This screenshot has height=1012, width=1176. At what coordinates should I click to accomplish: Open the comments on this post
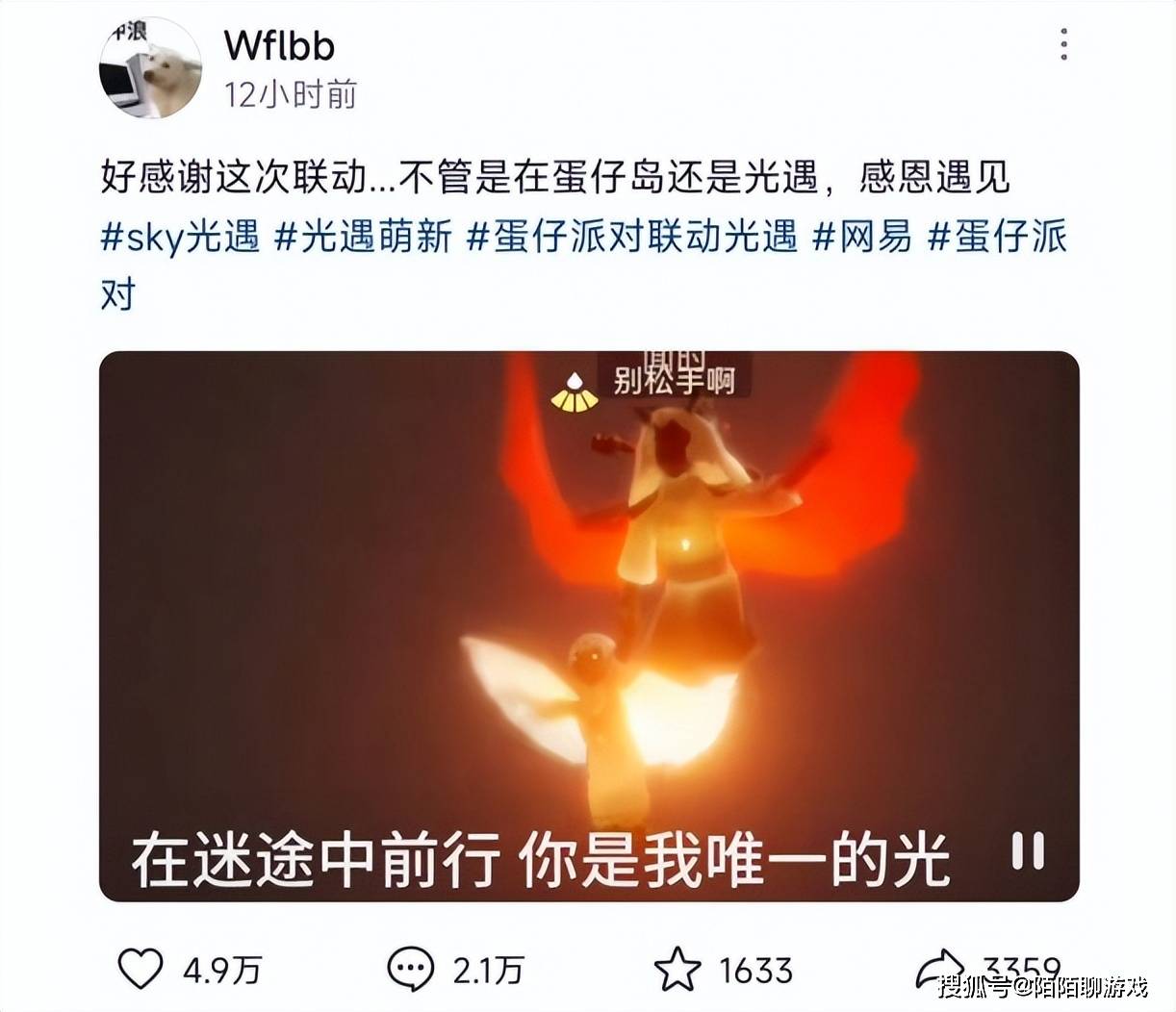[411, 968]
